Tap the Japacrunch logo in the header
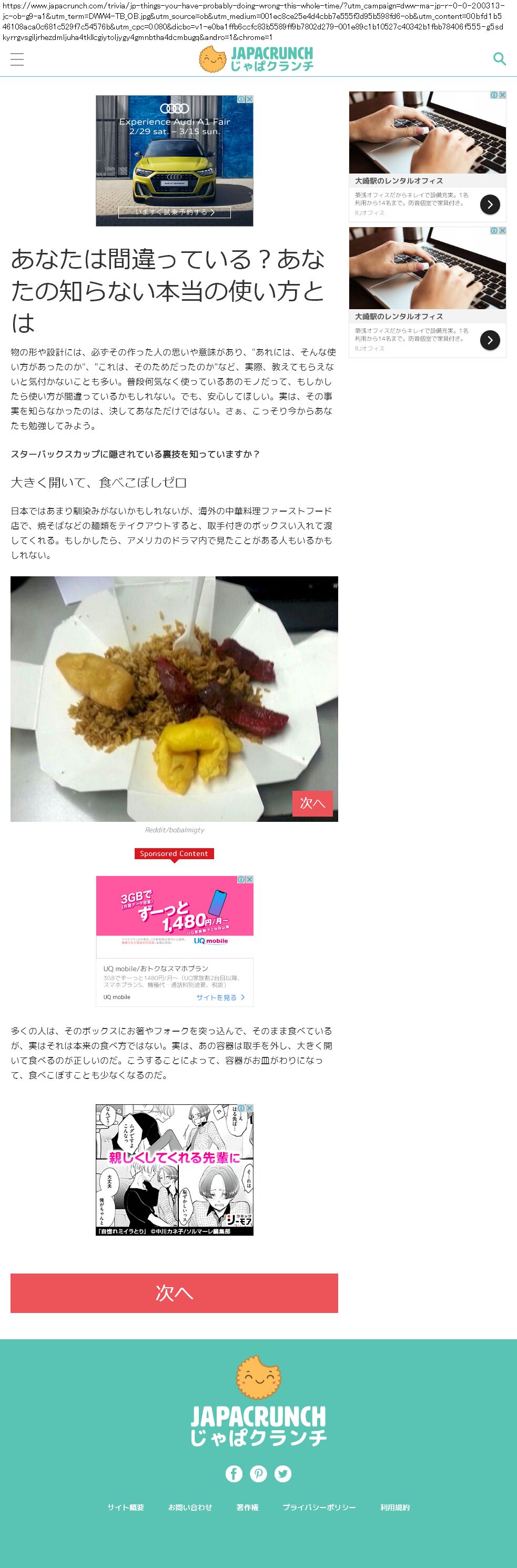The width and height of the screenshot is (517, 1568). pyautogui.click(x=256, y=59)
